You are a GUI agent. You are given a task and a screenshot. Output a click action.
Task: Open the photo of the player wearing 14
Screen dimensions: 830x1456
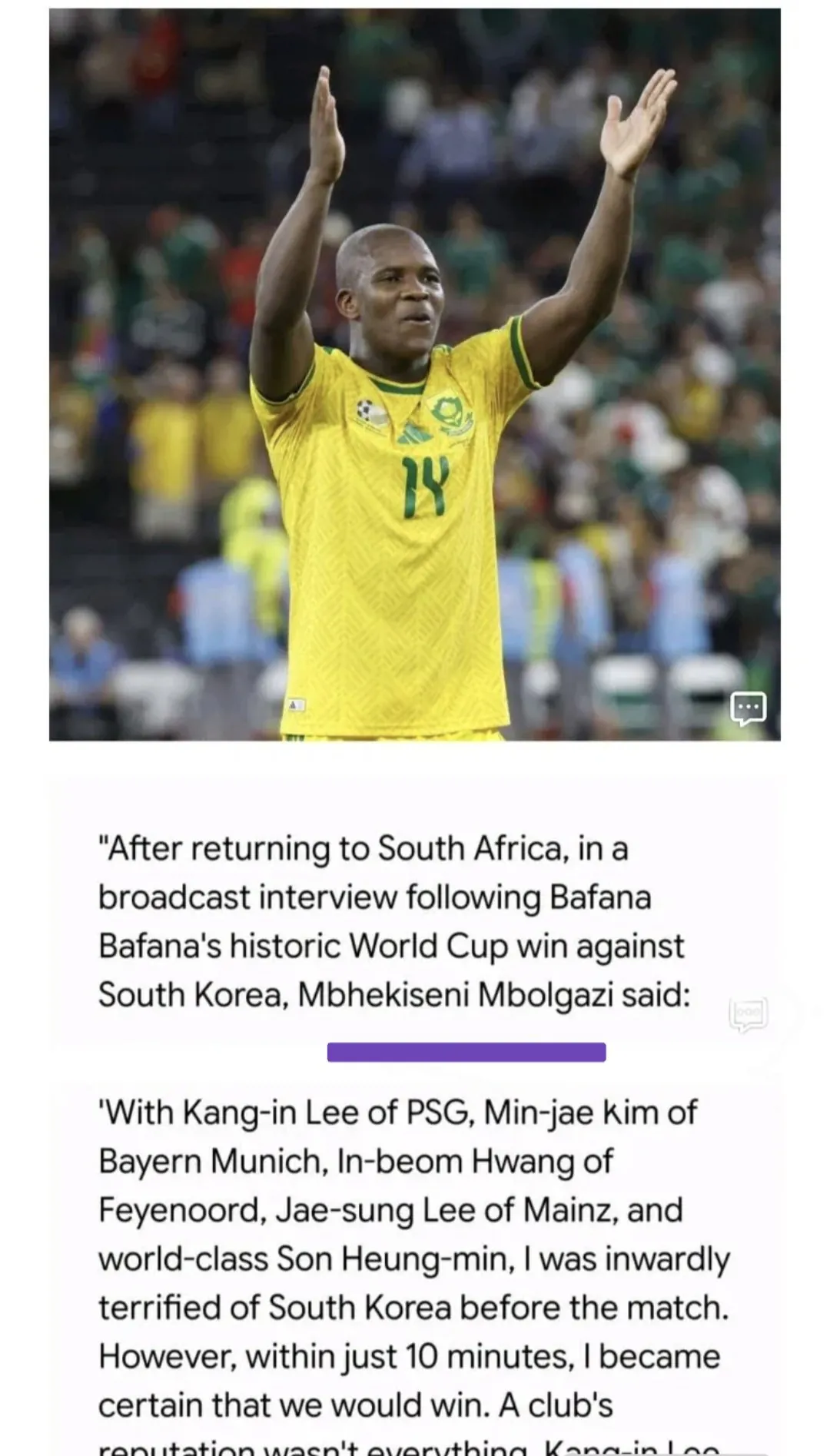coord(415,375)
